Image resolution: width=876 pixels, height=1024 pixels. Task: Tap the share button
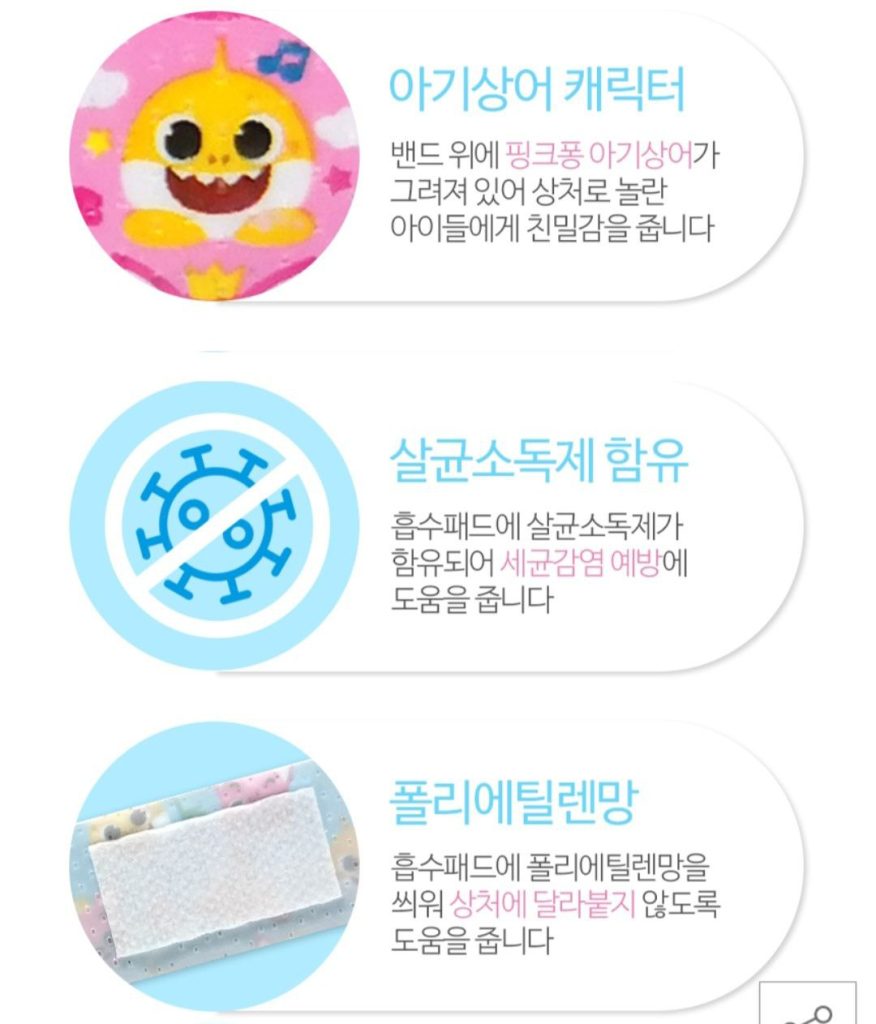(x=808, y=1006)
